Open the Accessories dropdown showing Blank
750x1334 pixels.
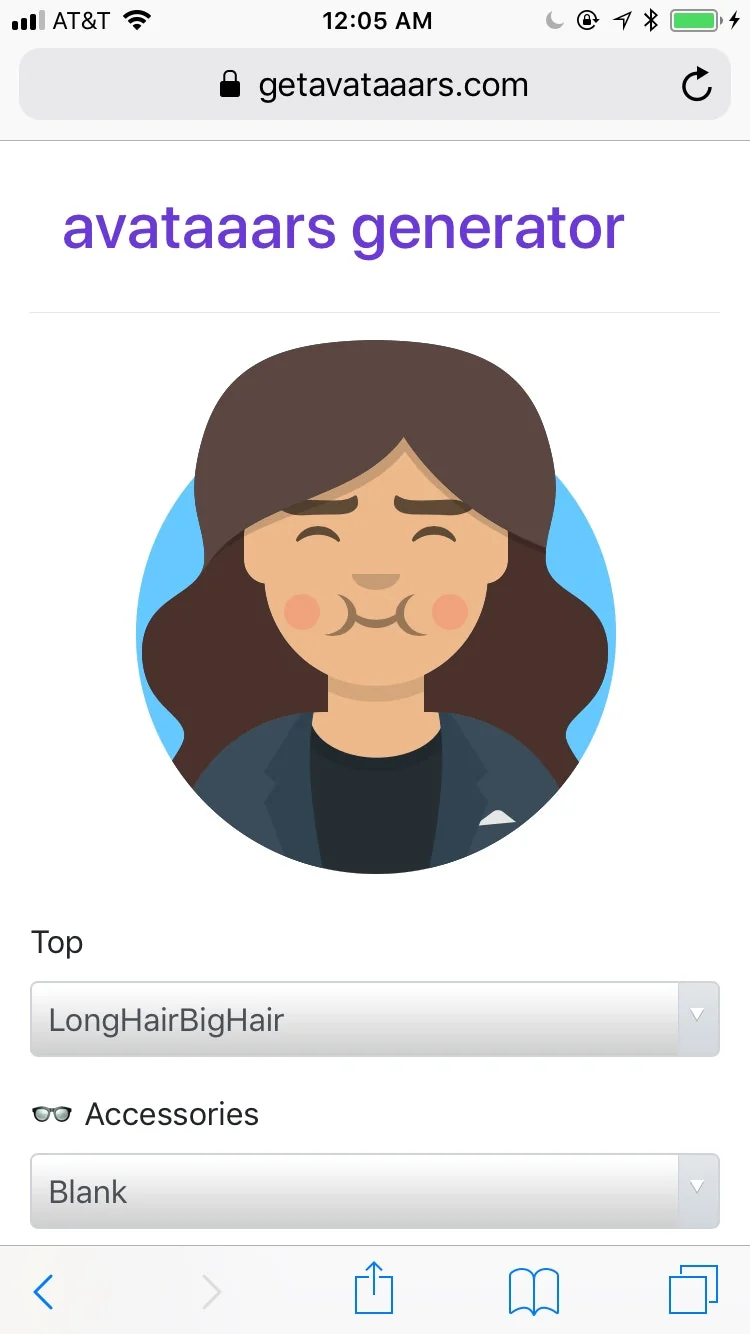pos(374,1191)
